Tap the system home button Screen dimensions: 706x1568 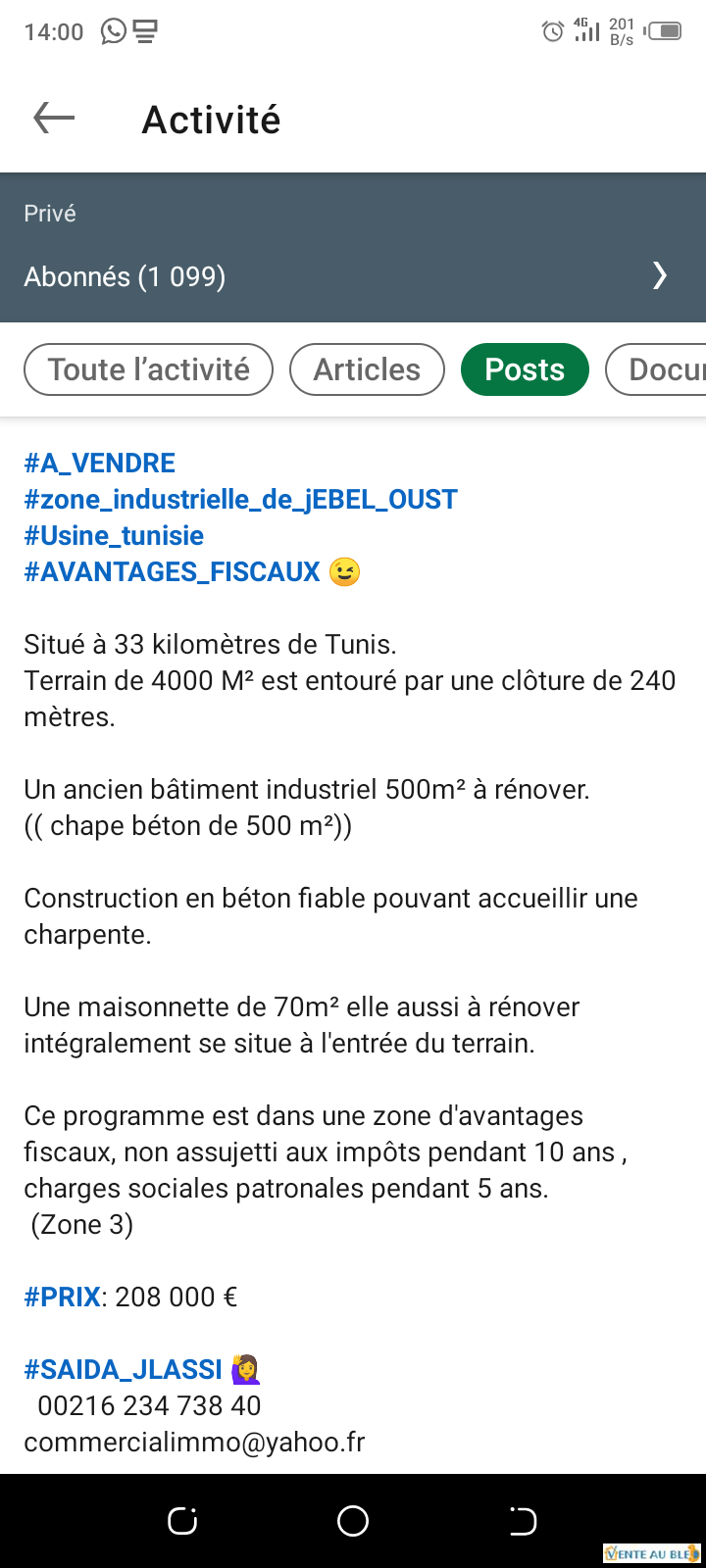353,1521
